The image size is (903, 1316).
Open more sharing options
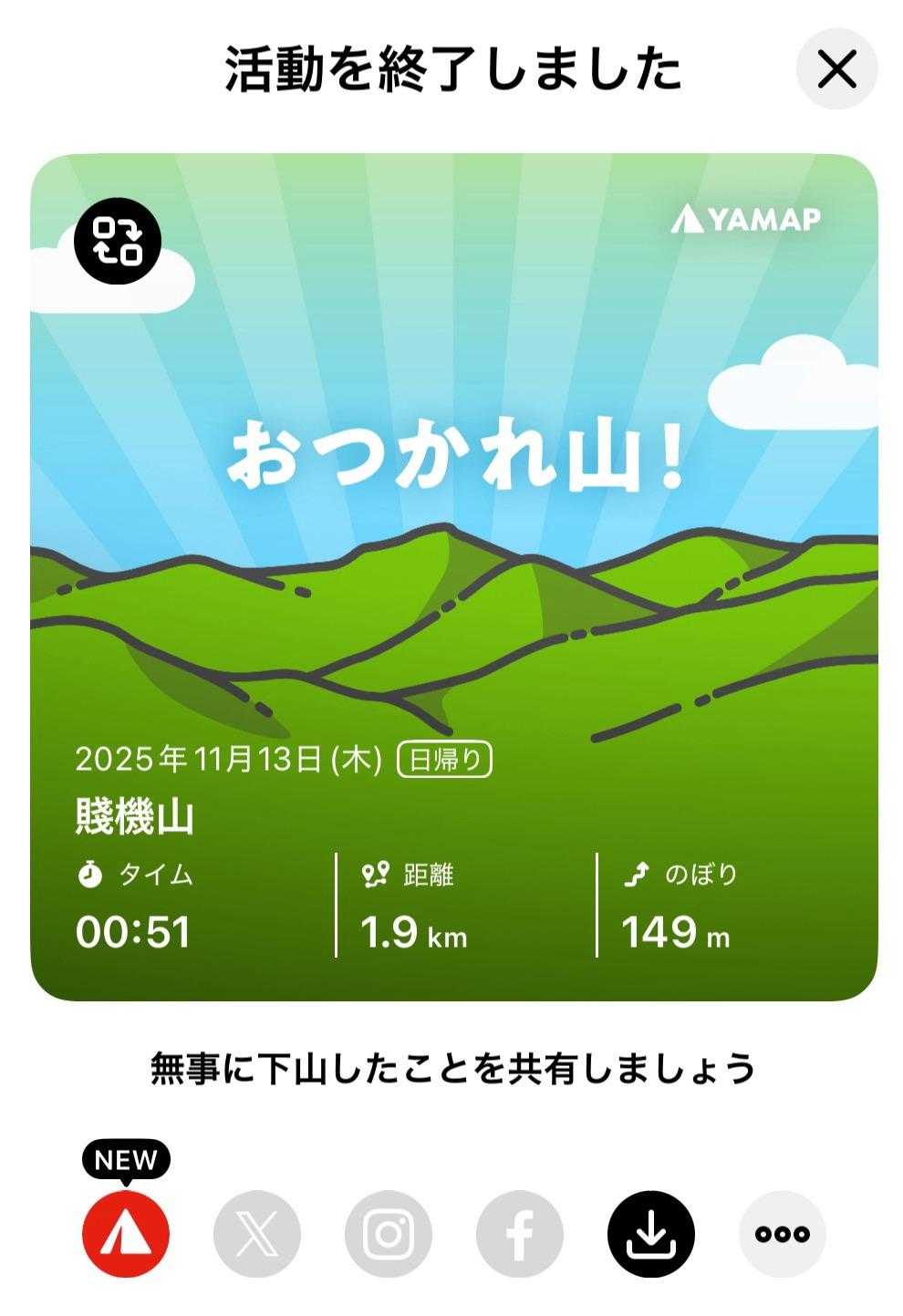point(782,1234)
